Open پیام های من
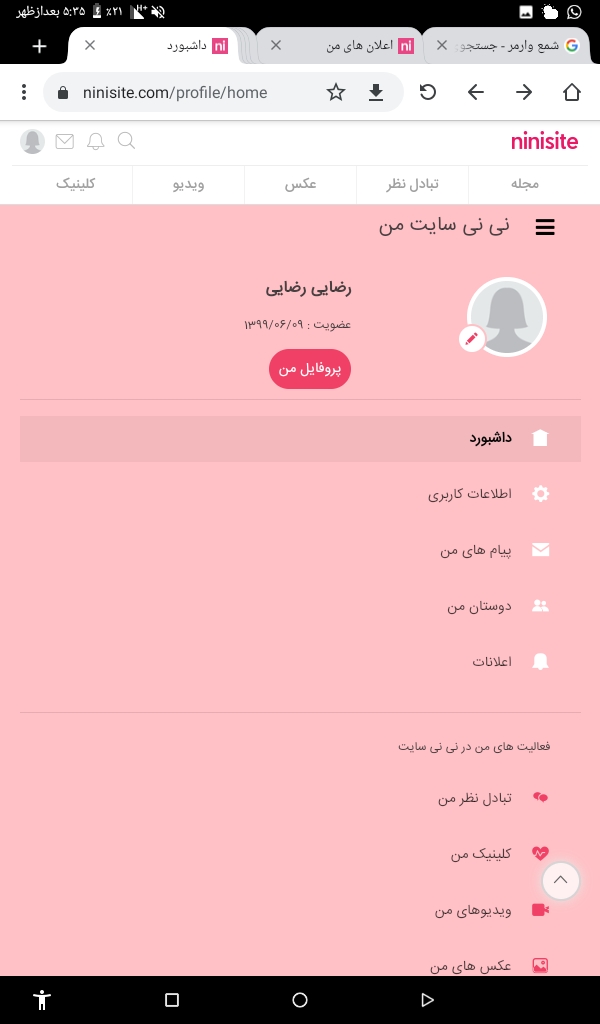Image resolution: width=600 pixels, height=1024 pixels. (476, 550)
